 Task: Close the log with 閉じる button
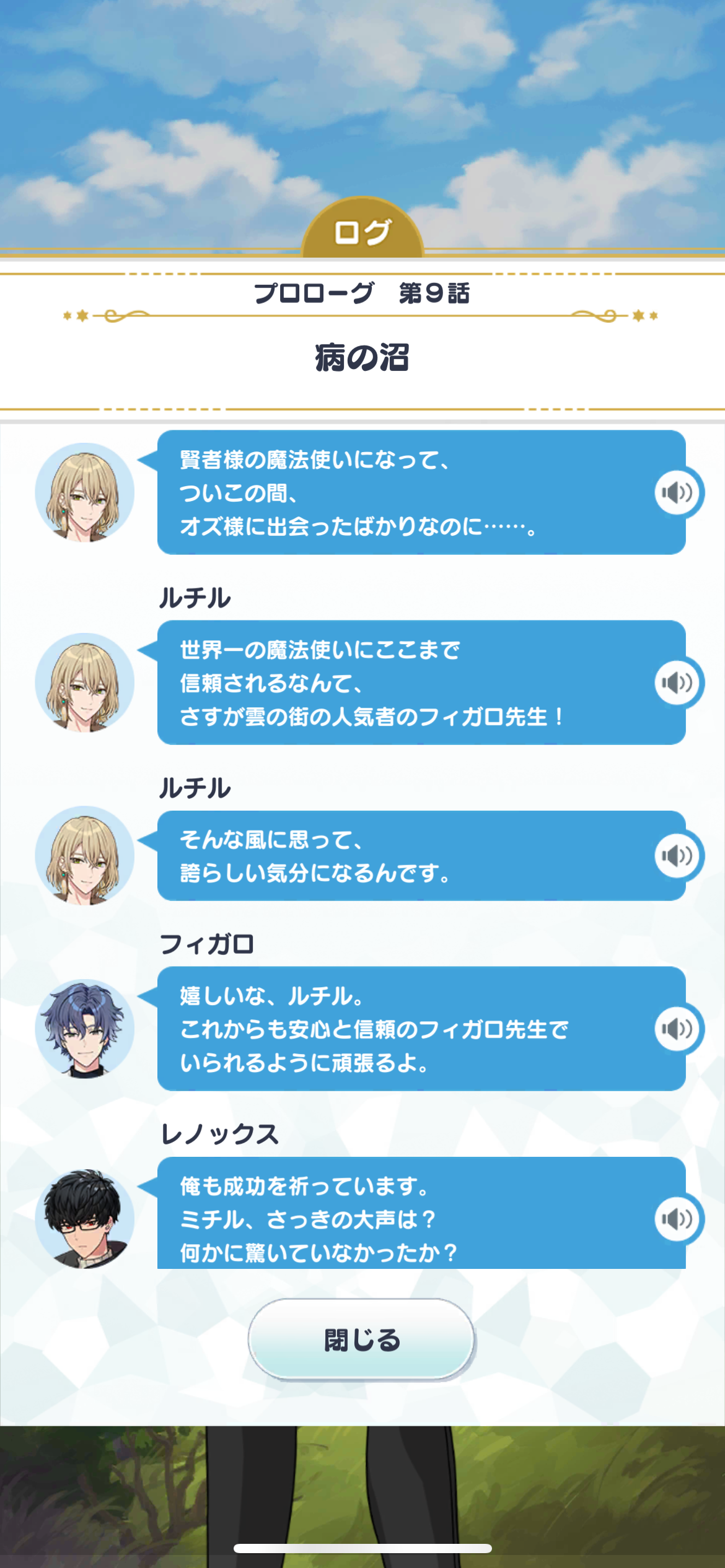(x=362, y=1339)
